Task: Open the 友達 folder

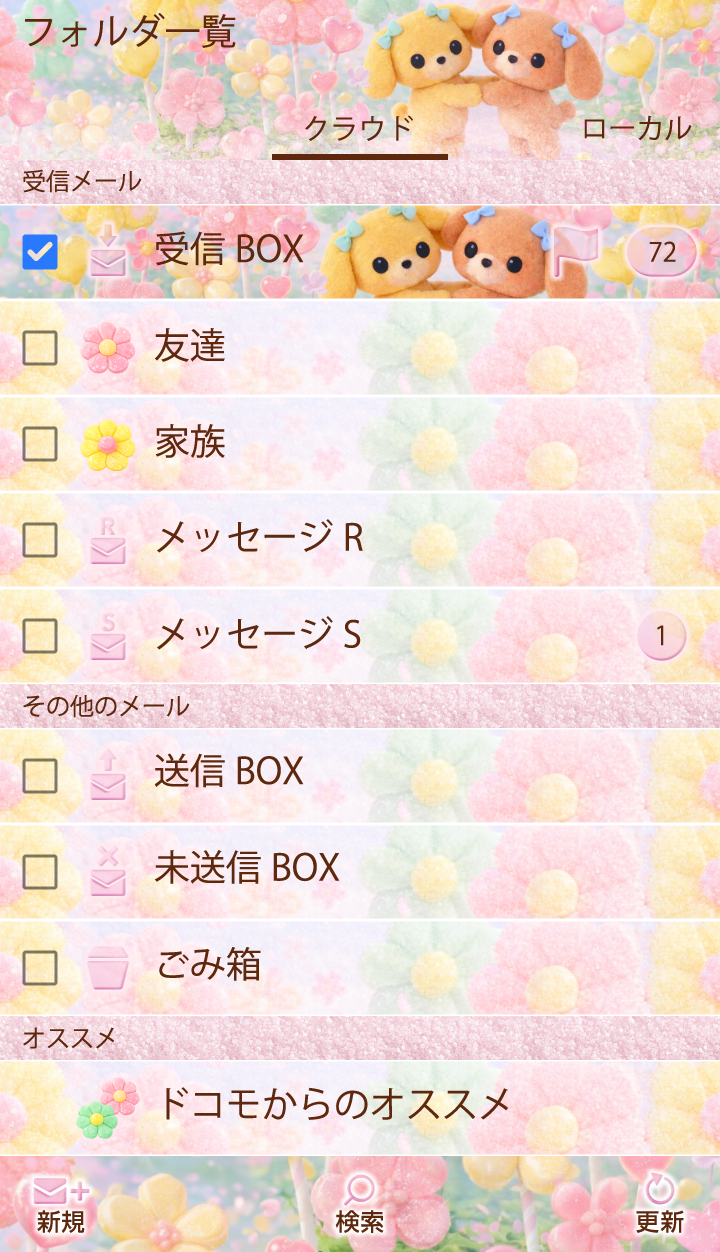Action: [190, 346]
